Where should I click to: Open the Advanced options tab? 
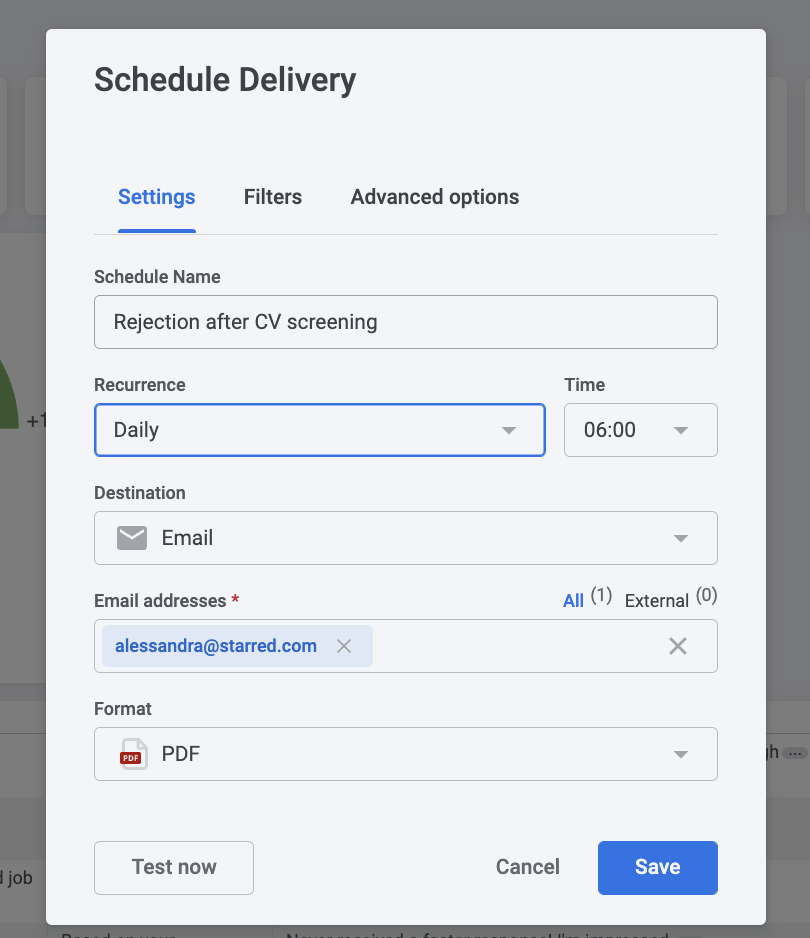(x=434, y=197)
